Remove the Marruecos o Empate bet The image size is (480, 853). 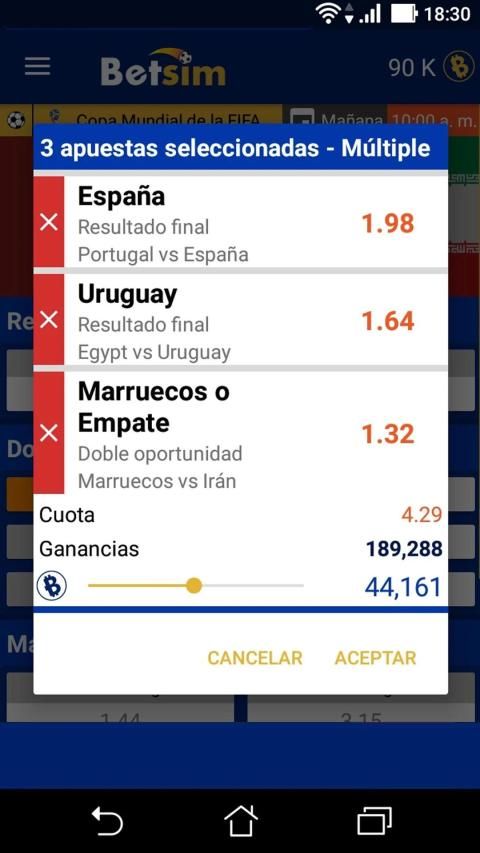pyautogui.click(x=49, y=434)
